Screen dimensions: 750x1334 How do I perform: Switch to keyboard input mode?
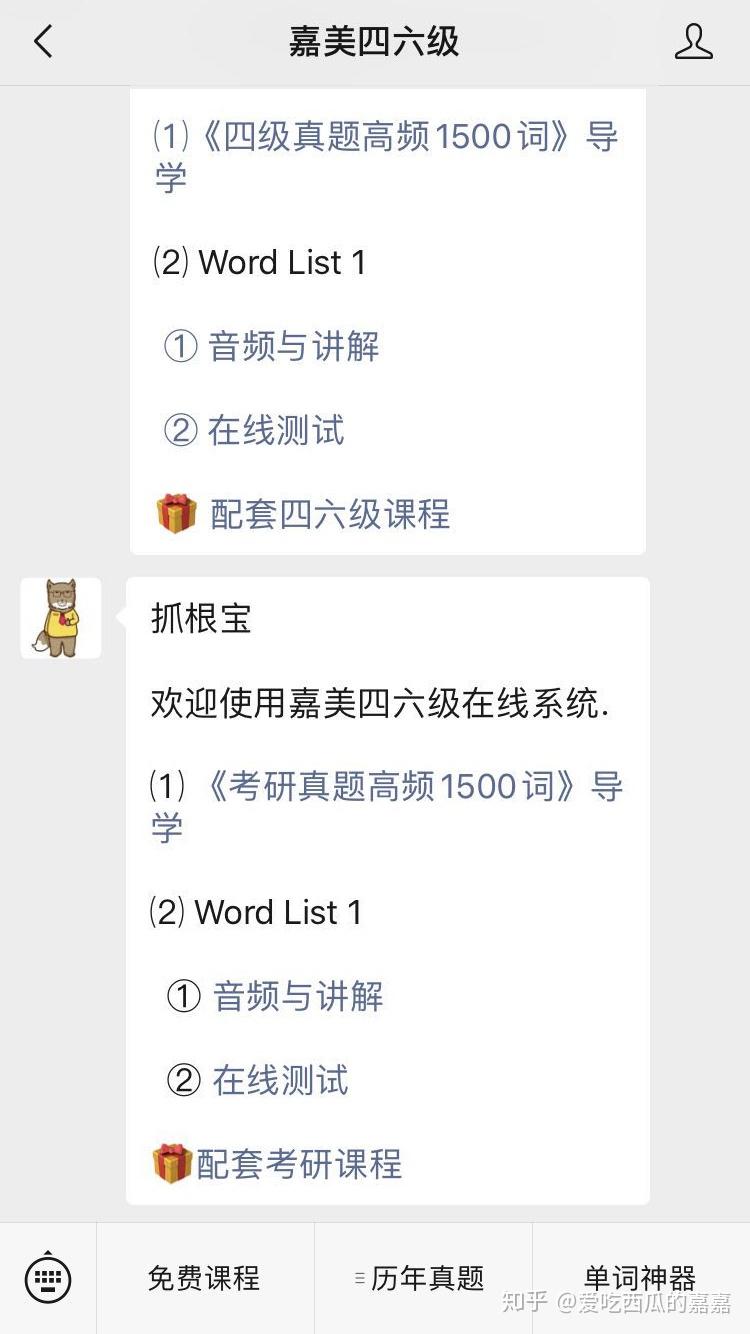coord(48,1278)
